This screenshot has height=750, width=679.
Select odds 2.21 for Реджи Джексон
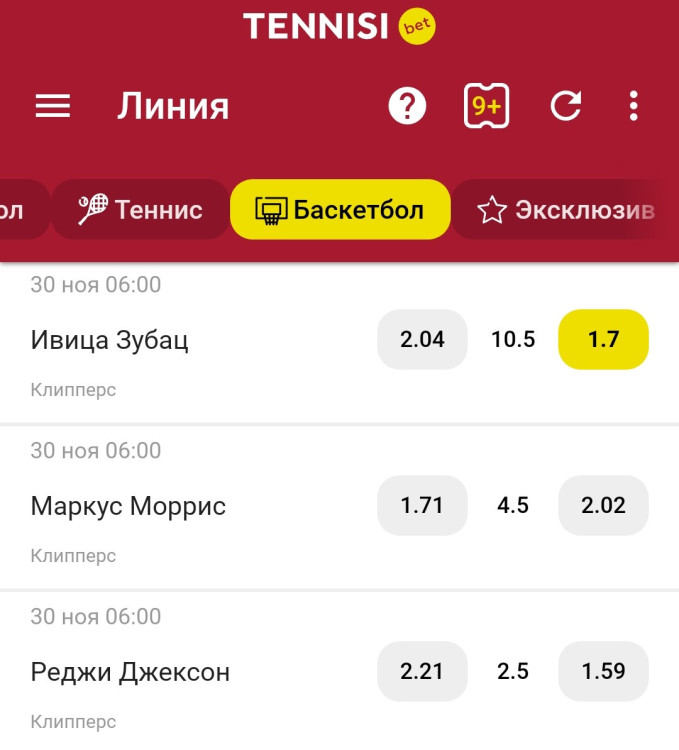click(x=422, y=672)
